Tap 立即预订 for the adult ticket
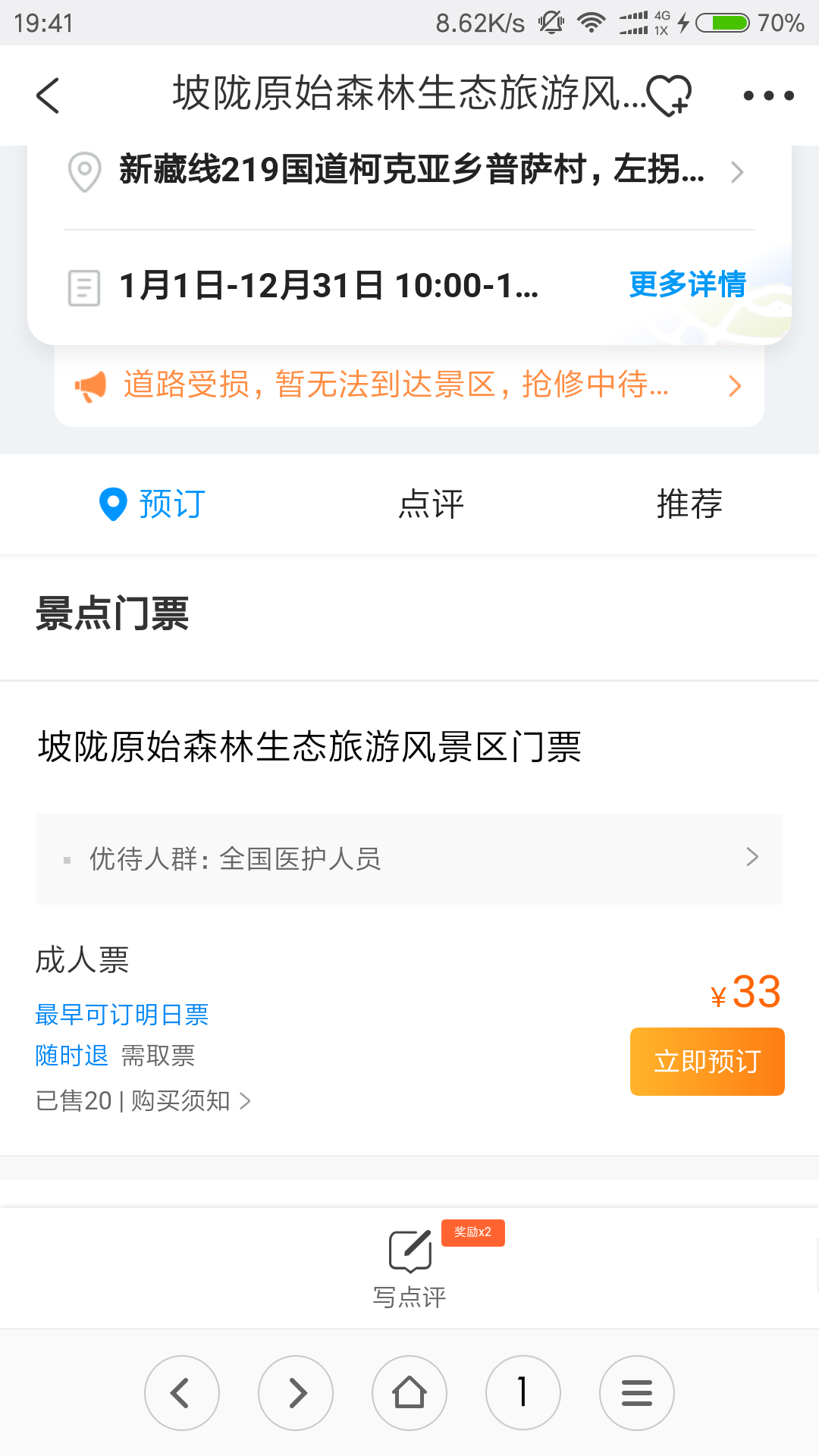This screenshot has height=1456, width=819. pyautogui.click(x=707, y=1061)
